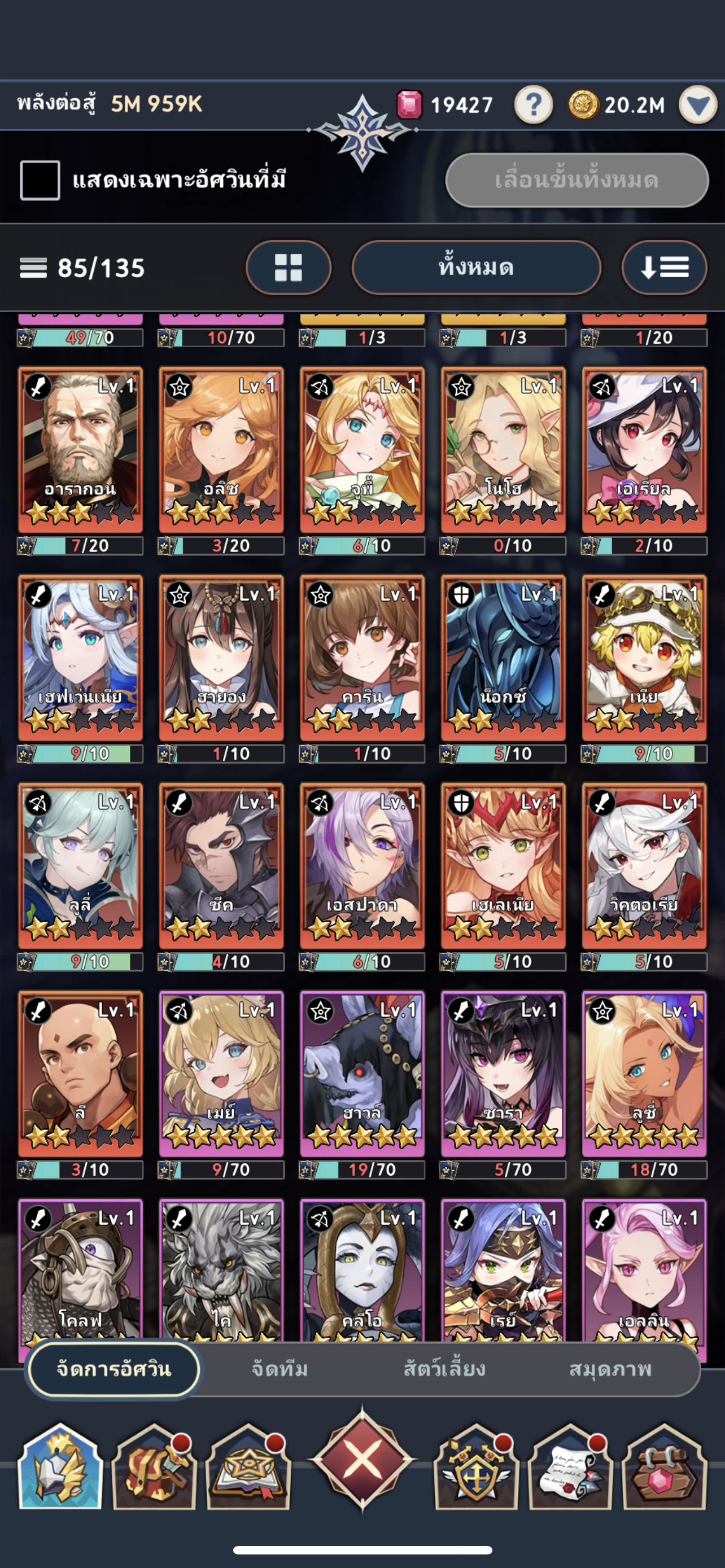Switch the grid view layout
Screen dimensions: 725x1568
point(288,267)
